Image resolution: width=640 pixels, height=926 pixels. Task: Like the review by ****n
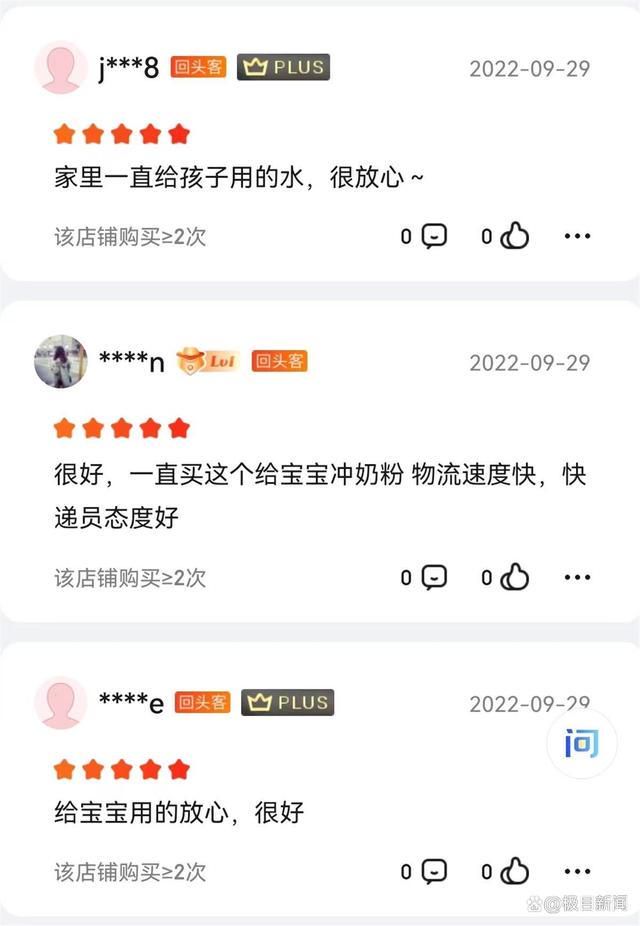514,577
